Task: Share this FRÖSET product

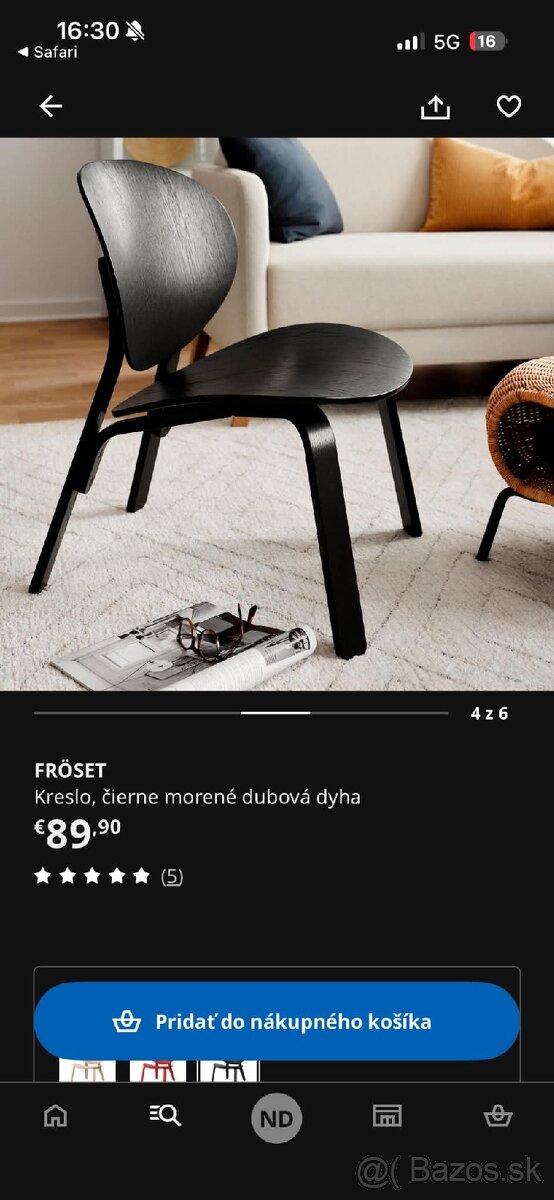Action: [435, 107]
